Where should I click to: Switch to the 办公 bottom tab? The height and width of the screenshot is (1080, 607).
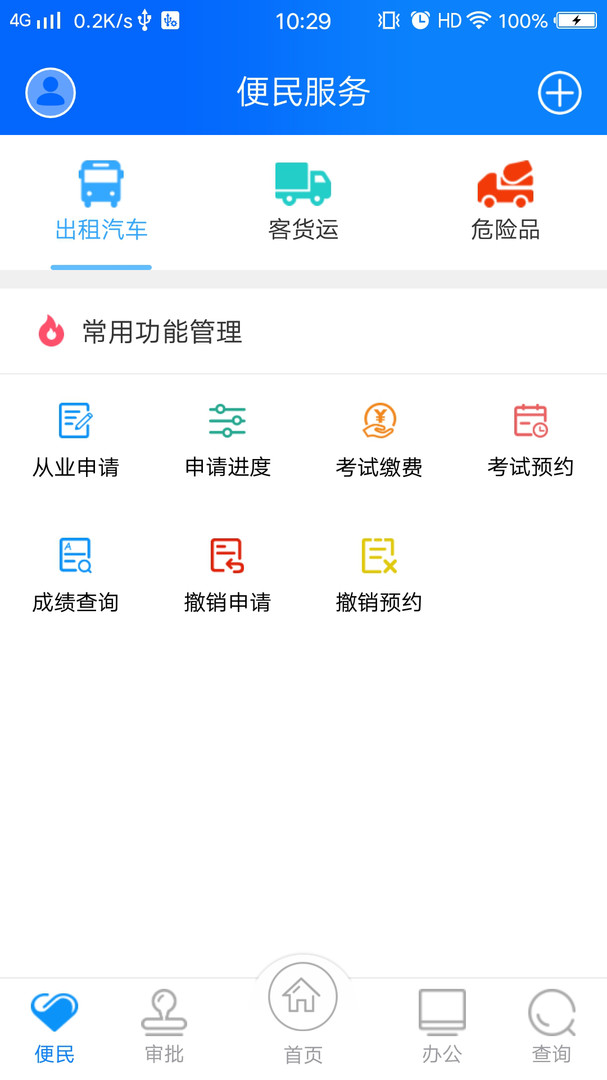point(442,1026)
